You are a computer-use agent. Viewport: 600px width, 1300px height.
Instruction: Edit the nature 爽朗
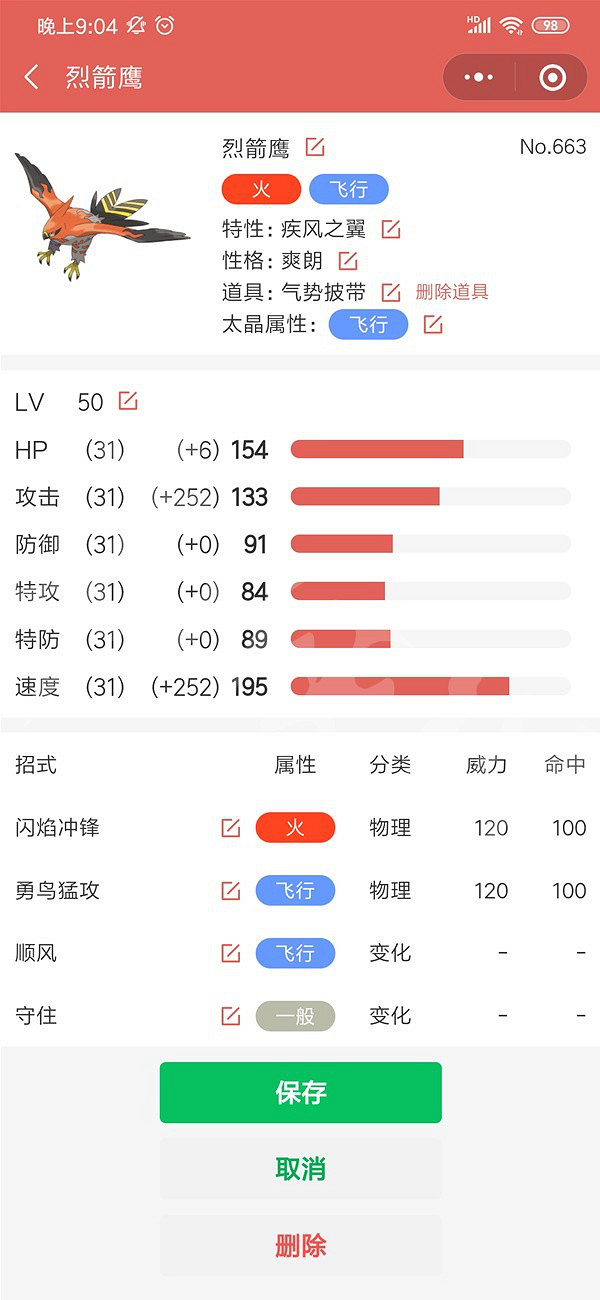[x=347, y=261]
